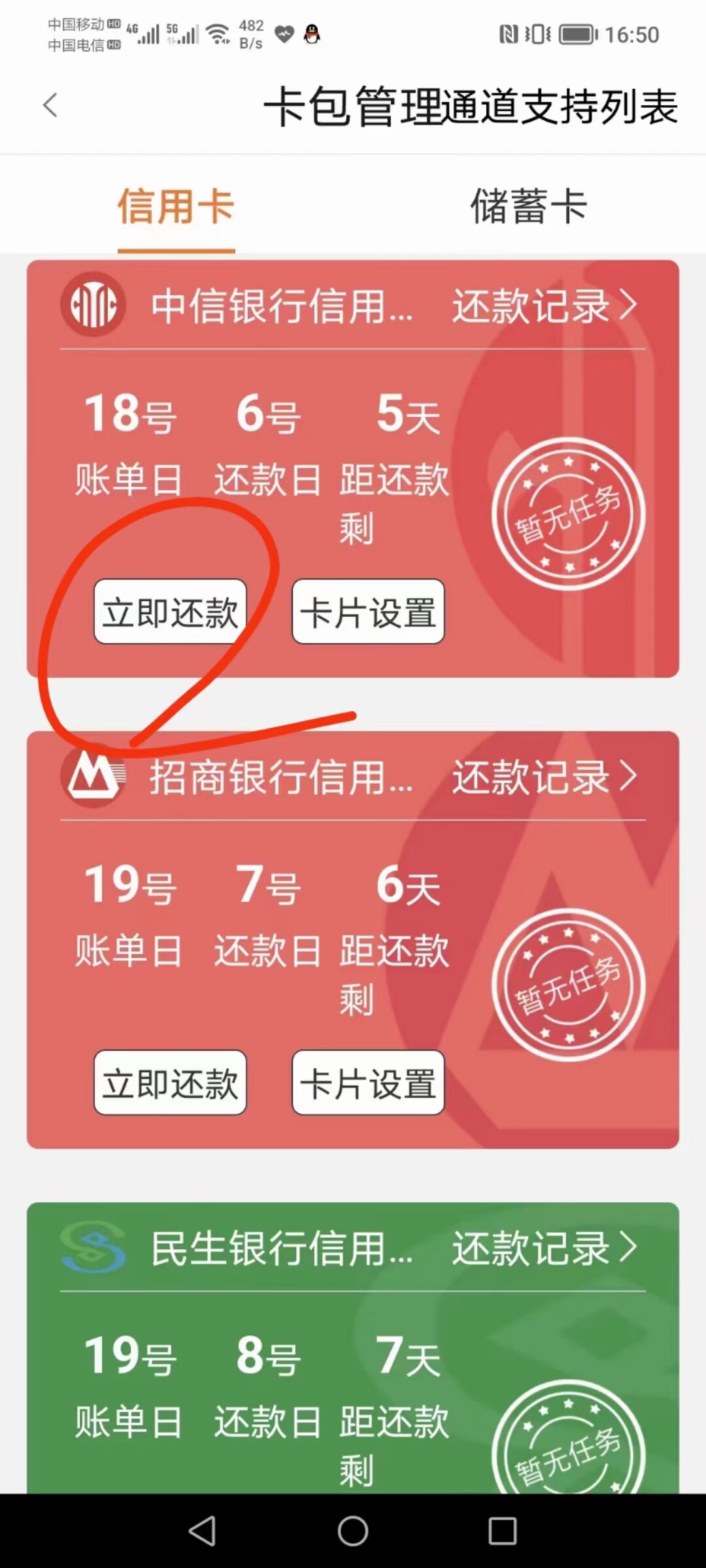This screenshot has width=706, height=1568.
Task: Open recent apps from navigation bar
Action: tap(503, 1531)
